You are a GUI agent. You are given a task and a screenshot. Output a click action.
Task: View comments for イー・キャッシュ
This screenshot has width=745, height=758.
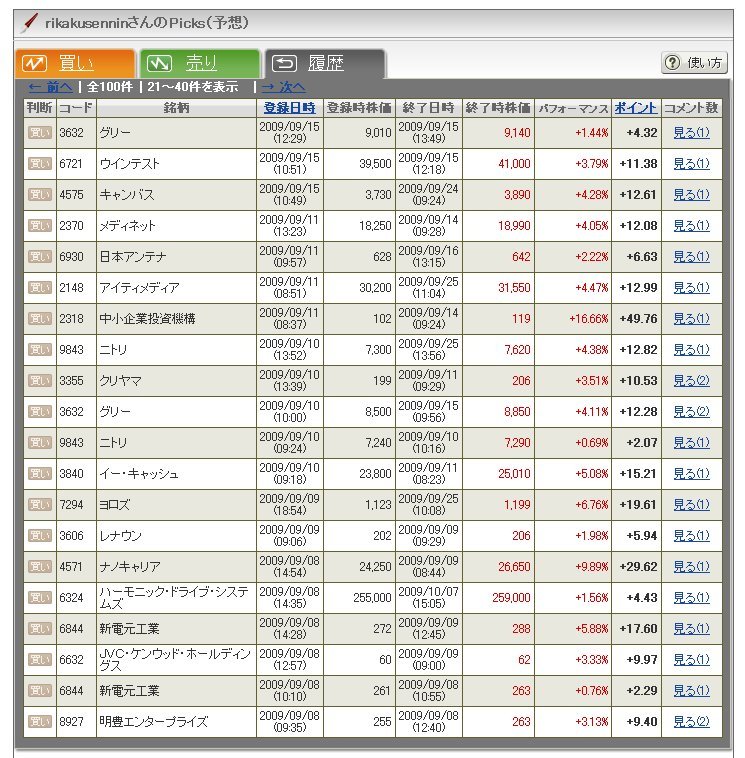[x=691, y=474]
